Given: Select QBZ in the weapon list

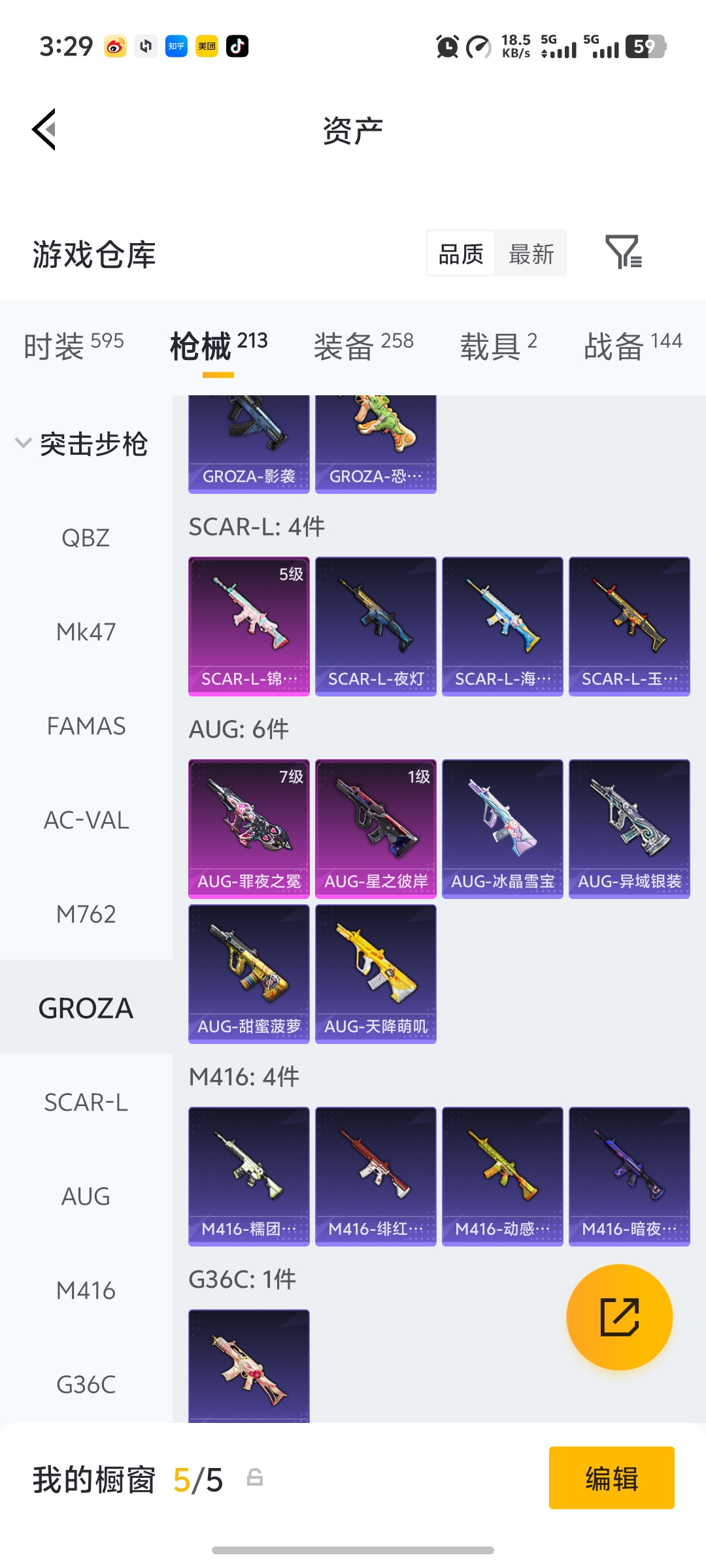Looking at the screenshot, I should (86, 538).
